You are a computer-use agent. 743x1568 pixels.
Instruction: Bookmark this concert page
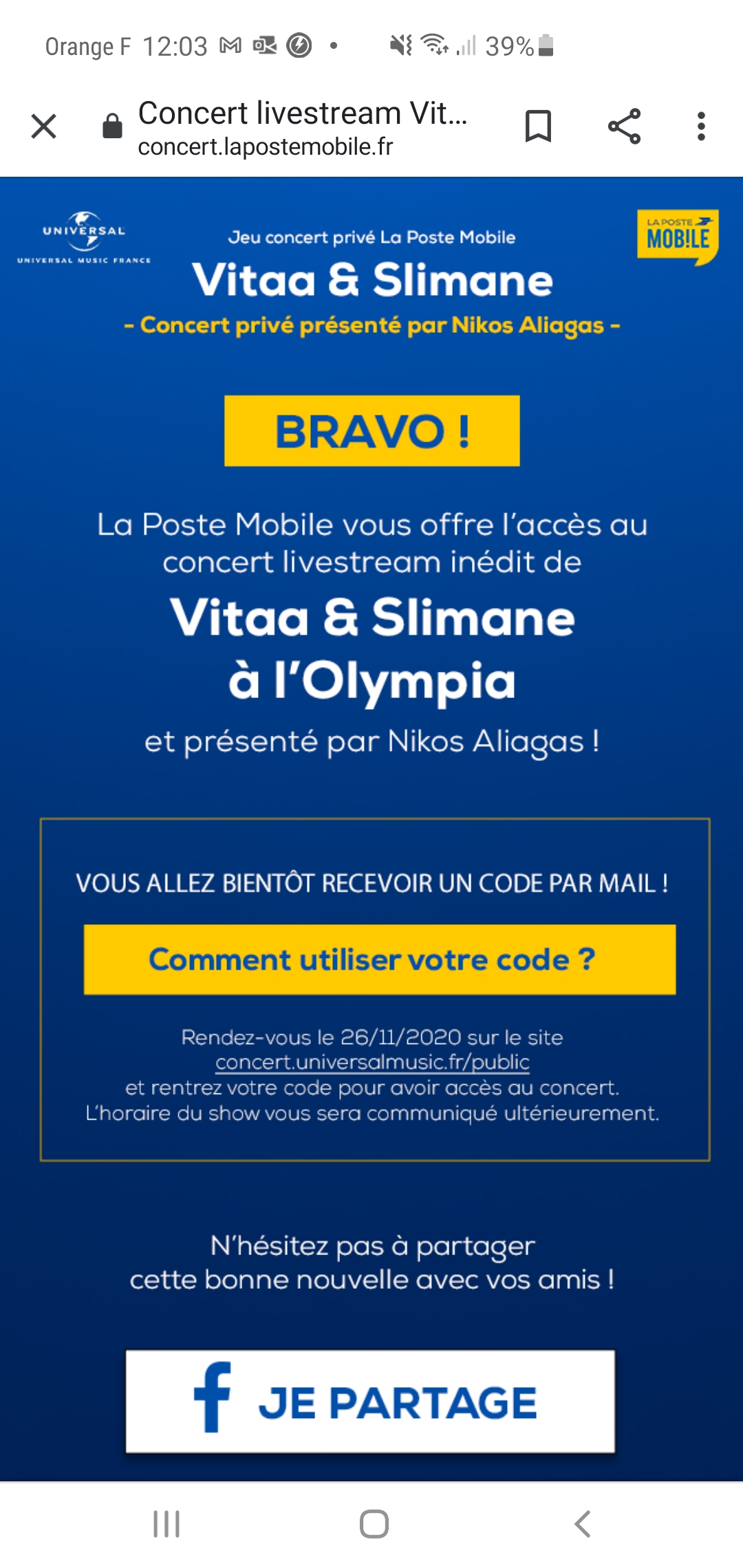click(x=538, y=127)
